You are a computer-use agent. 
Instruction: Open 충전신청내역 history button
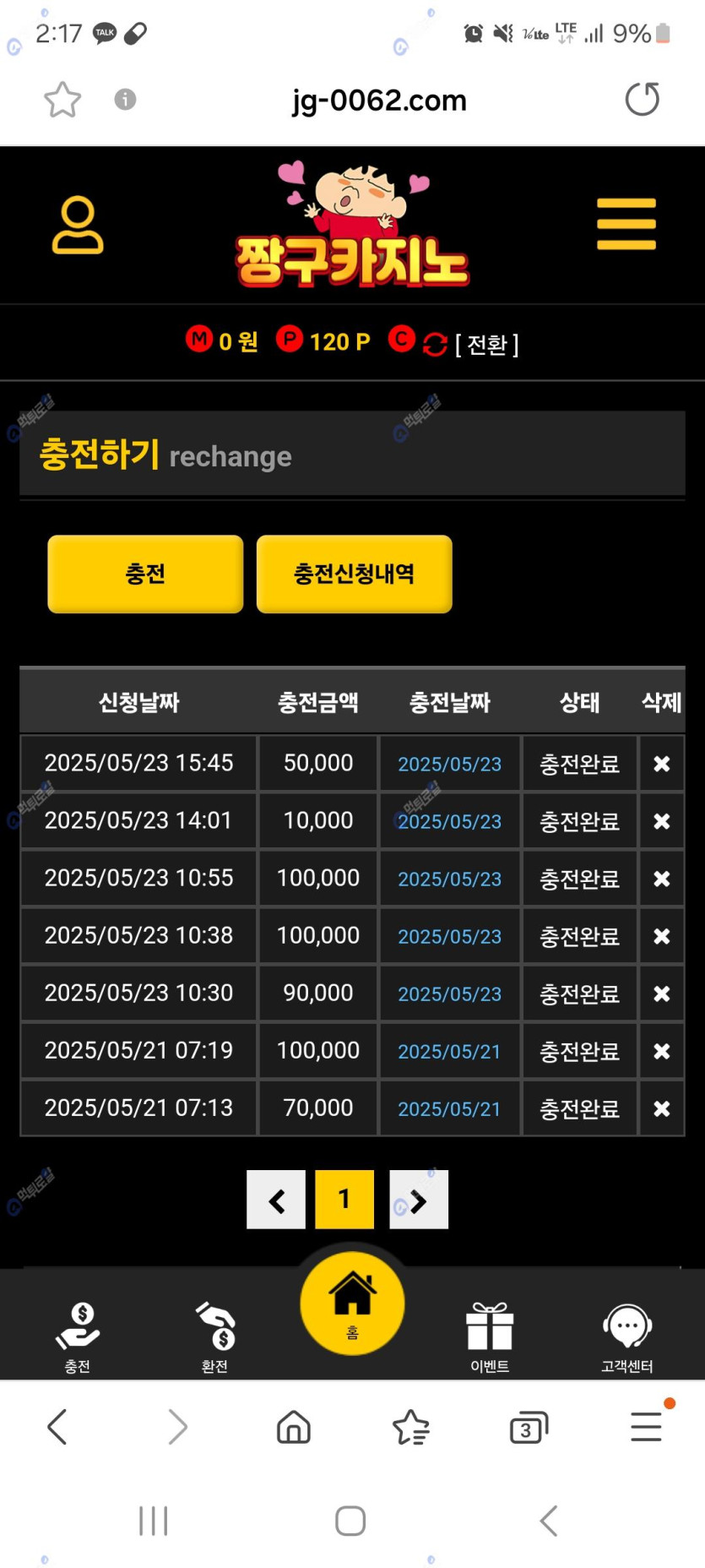(354, 574)
